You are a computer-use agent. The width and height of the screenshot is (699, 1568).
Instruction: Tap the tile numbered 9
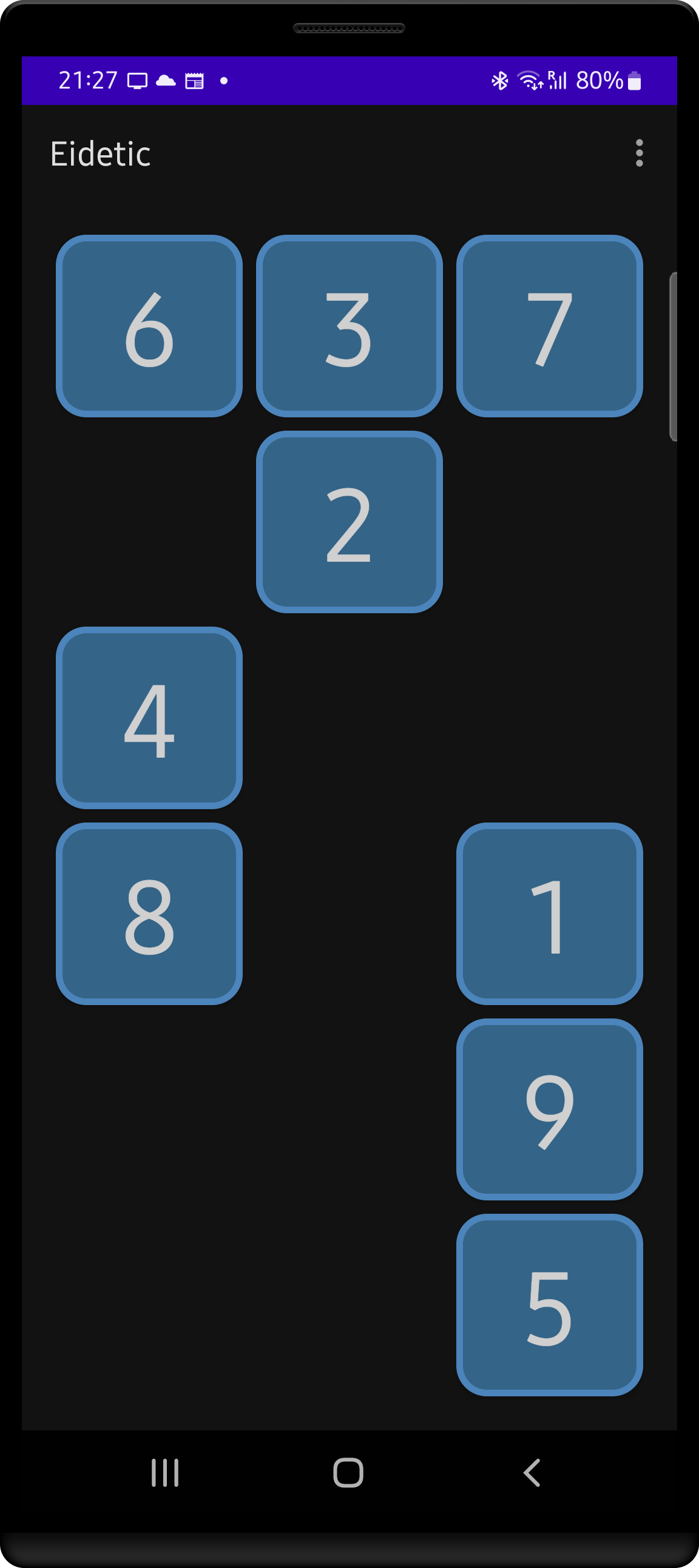549,1109
